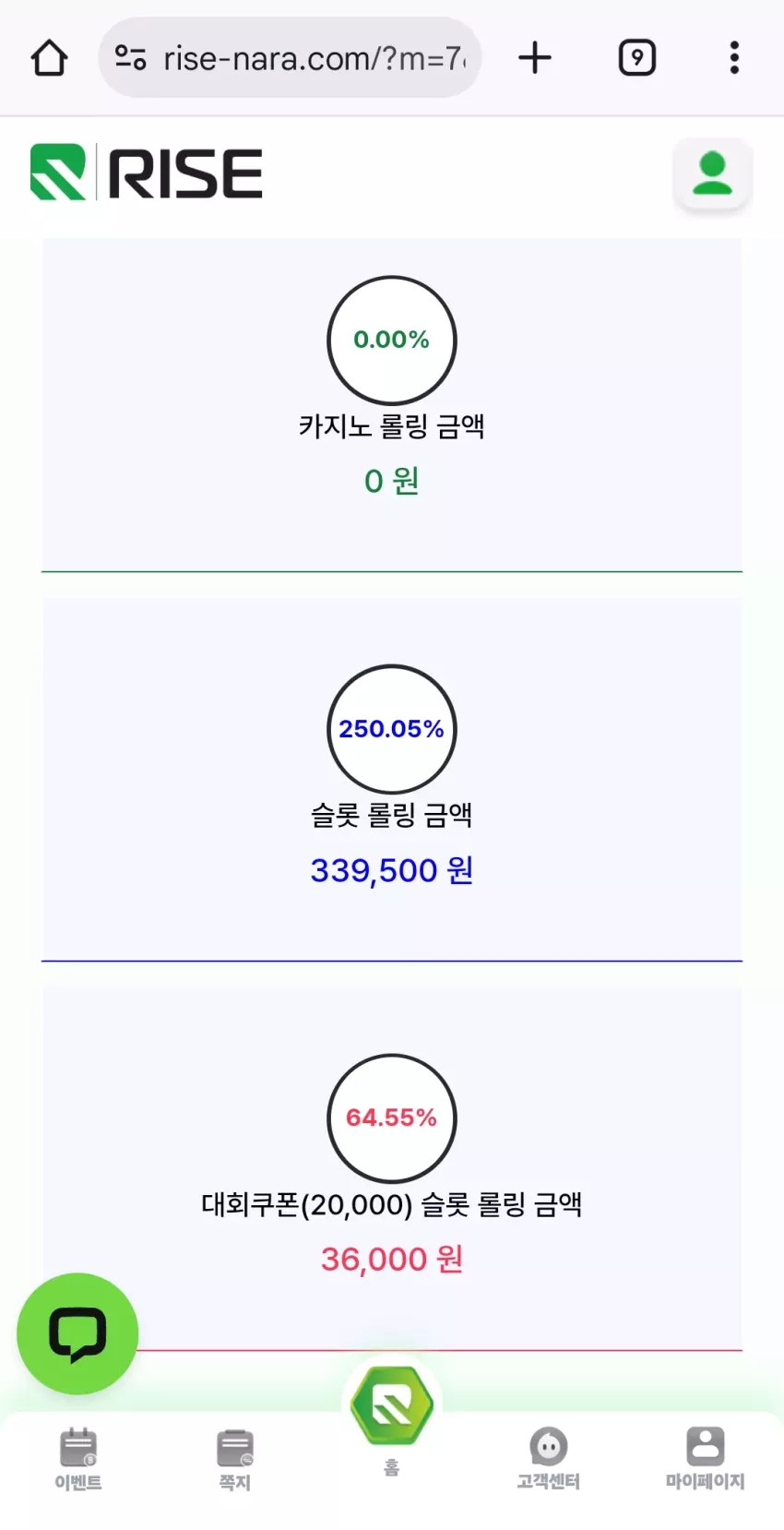Screen dimensions: 784x1530
Task: Open the browser overflow menu
Action: point(734,58)
